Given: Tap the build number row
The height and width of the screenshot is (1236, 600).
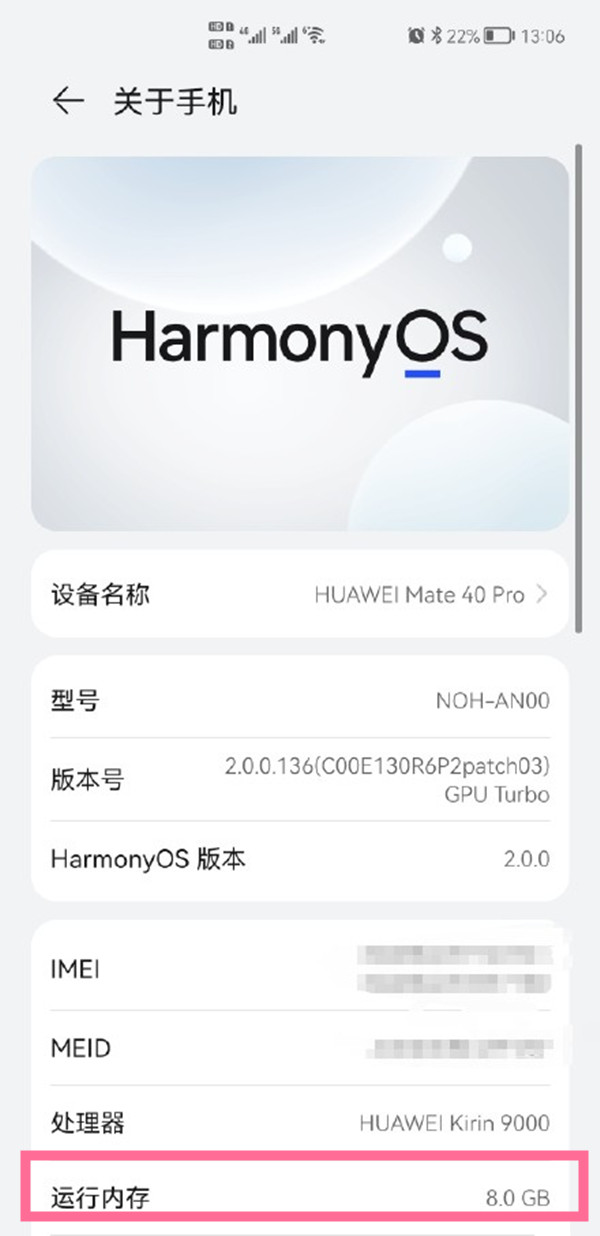Looking at the screenshot, I should (x=300, y=780).
